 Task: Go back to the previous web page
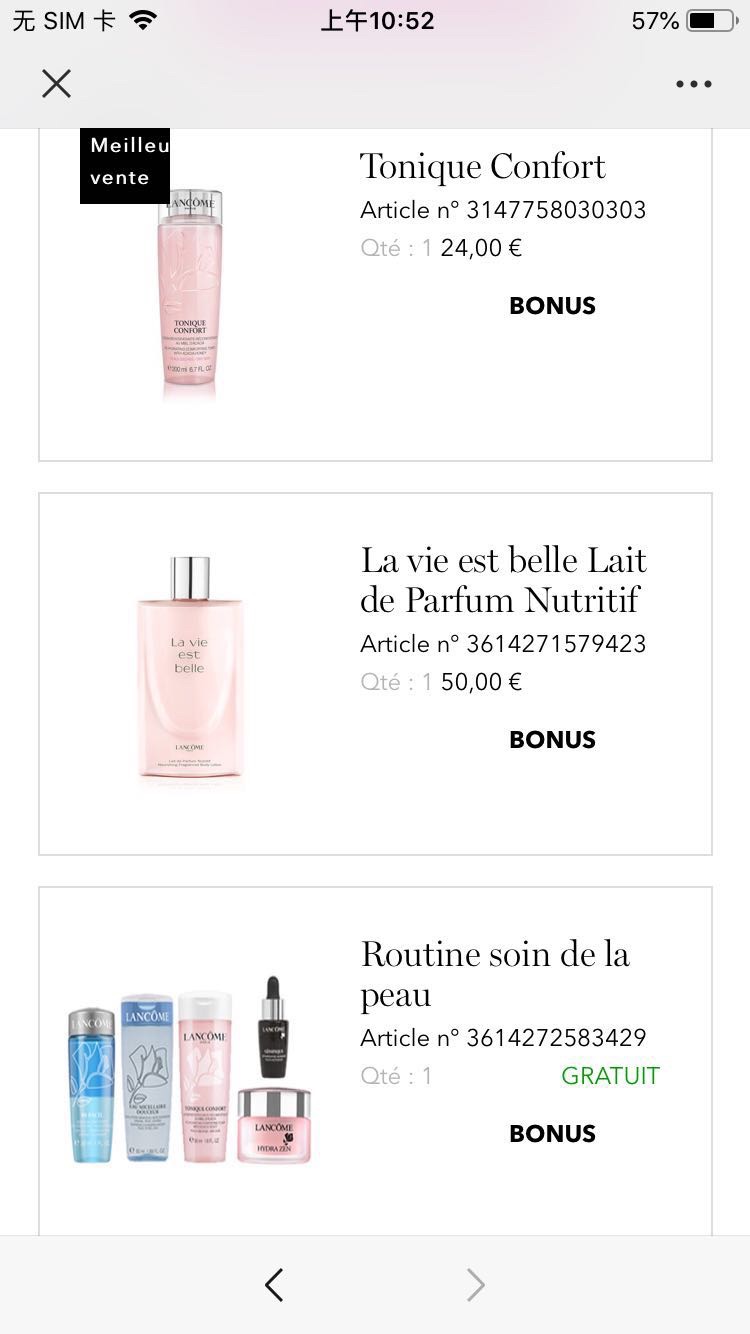pos(274,1285)
